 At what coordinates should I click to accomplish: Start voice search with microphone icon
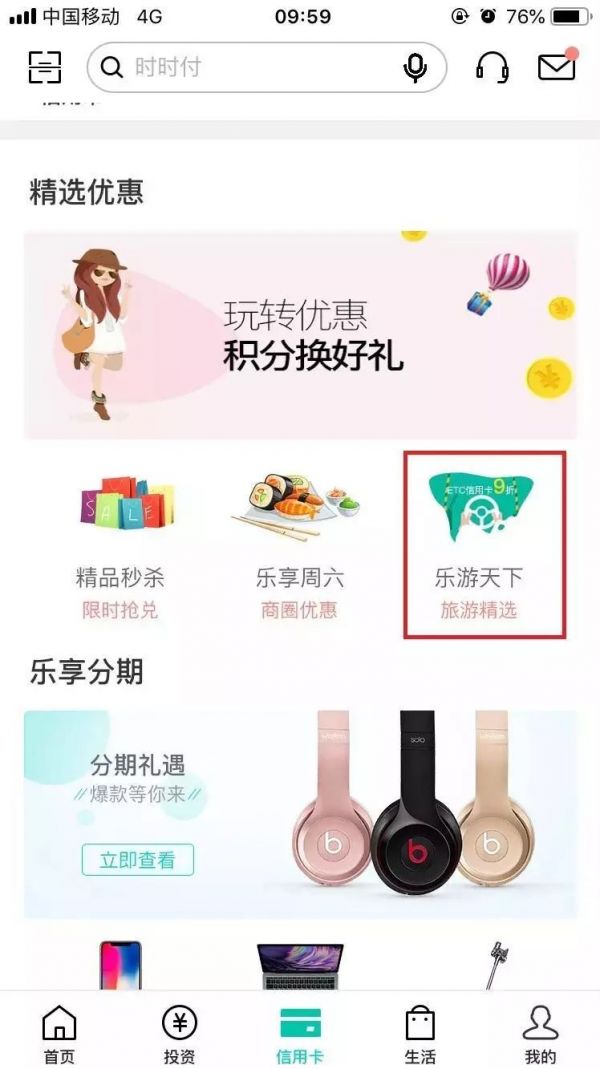click(414, 68)
